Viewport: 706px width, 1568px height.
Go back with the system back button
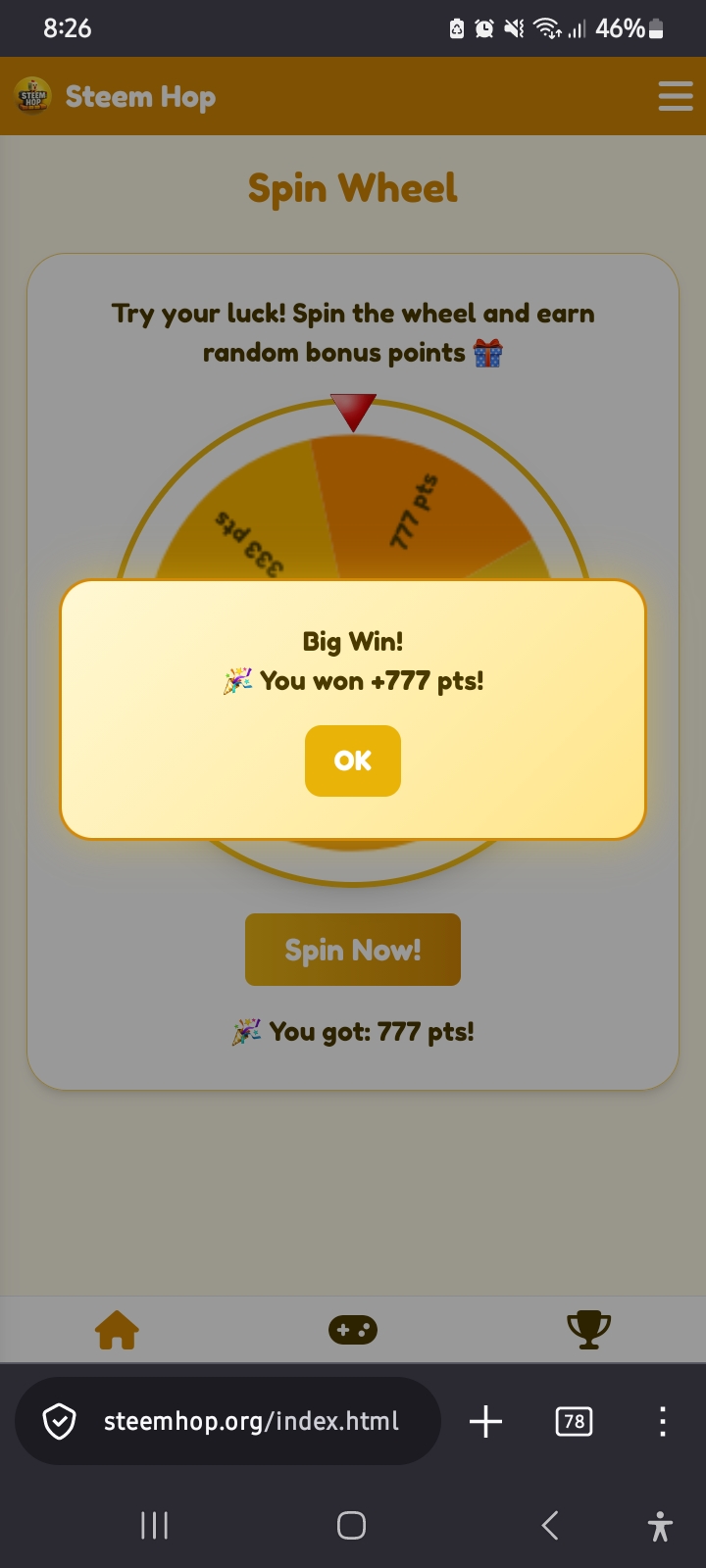click(550, 1525)
